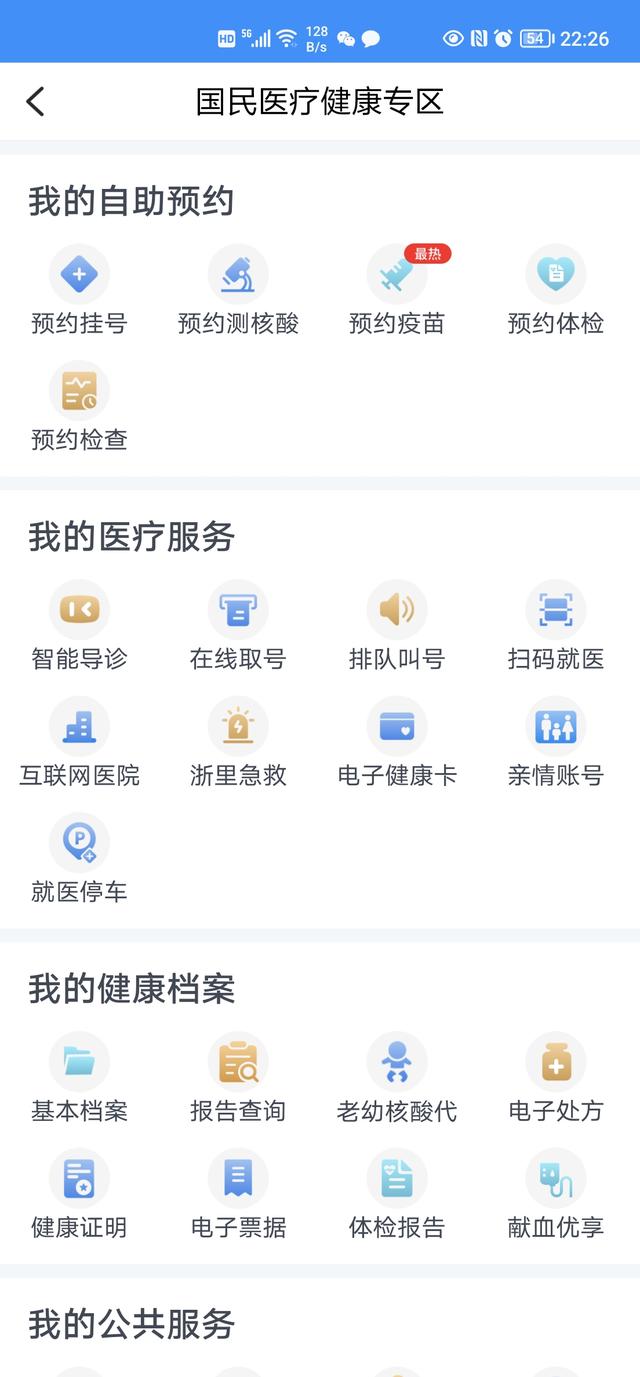Viewport: 640px width, 1377px height.
Task: Check 排队叫号 queue status
Action: click(397, 610)
